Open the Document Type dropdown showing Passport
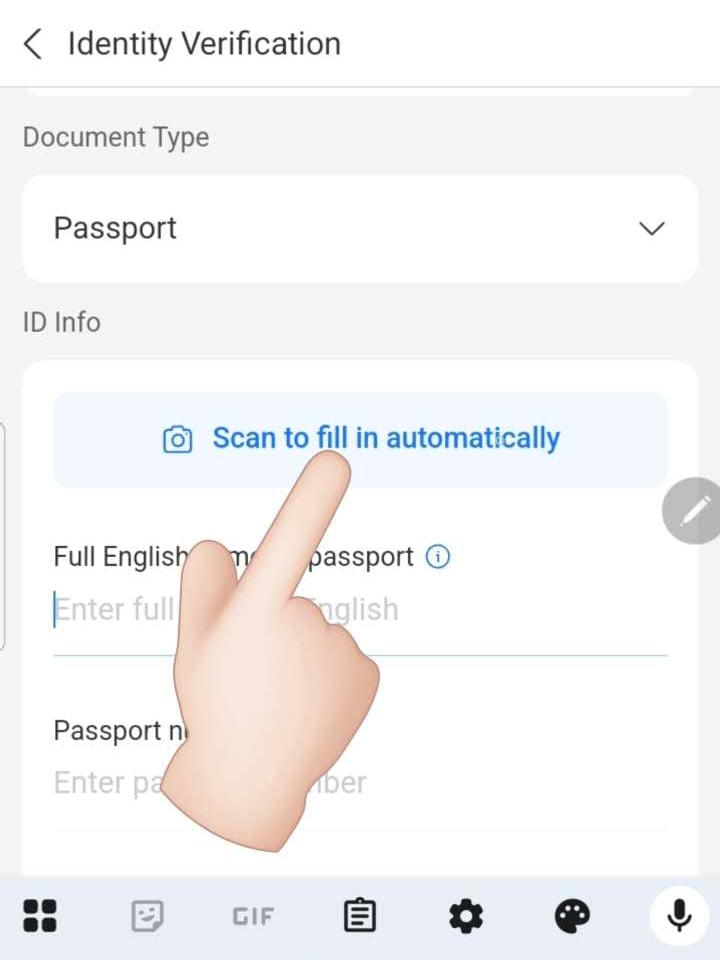The height and width of the screenshot is (960, 720). [360, 228]
